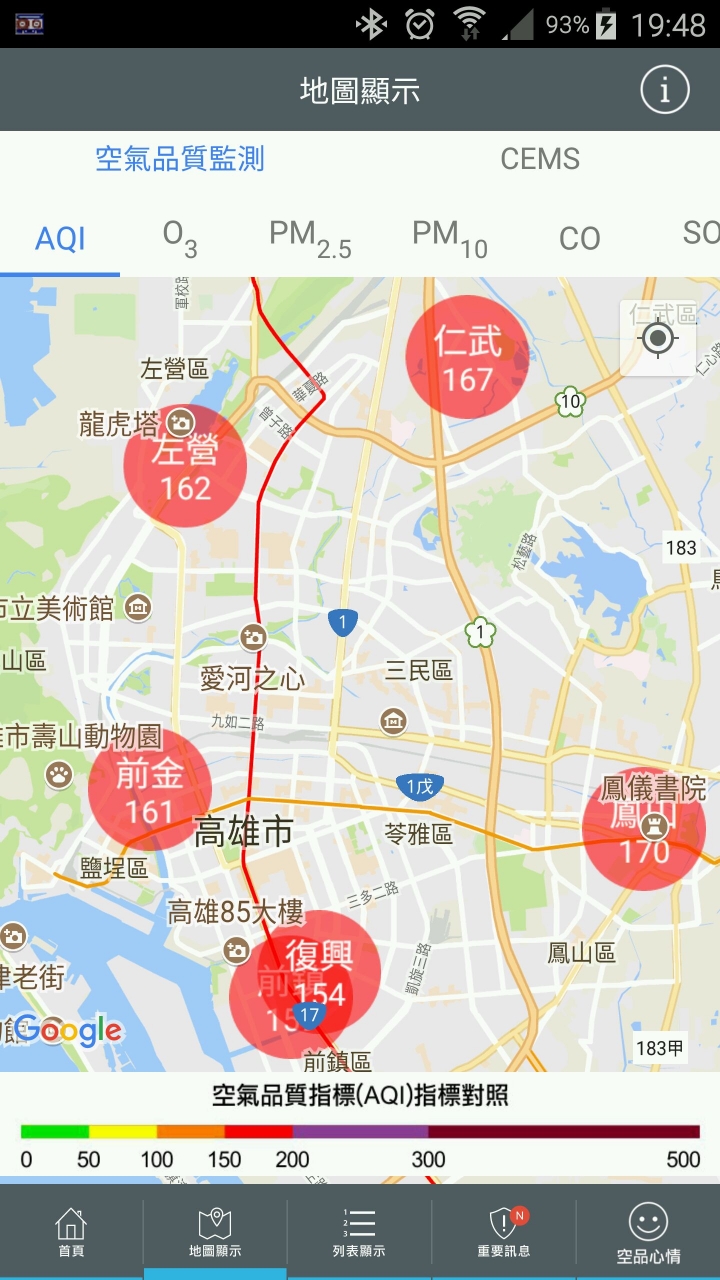Open the 左營 station marker
Screen dimensions: 720x1280
tap(185, 466)
